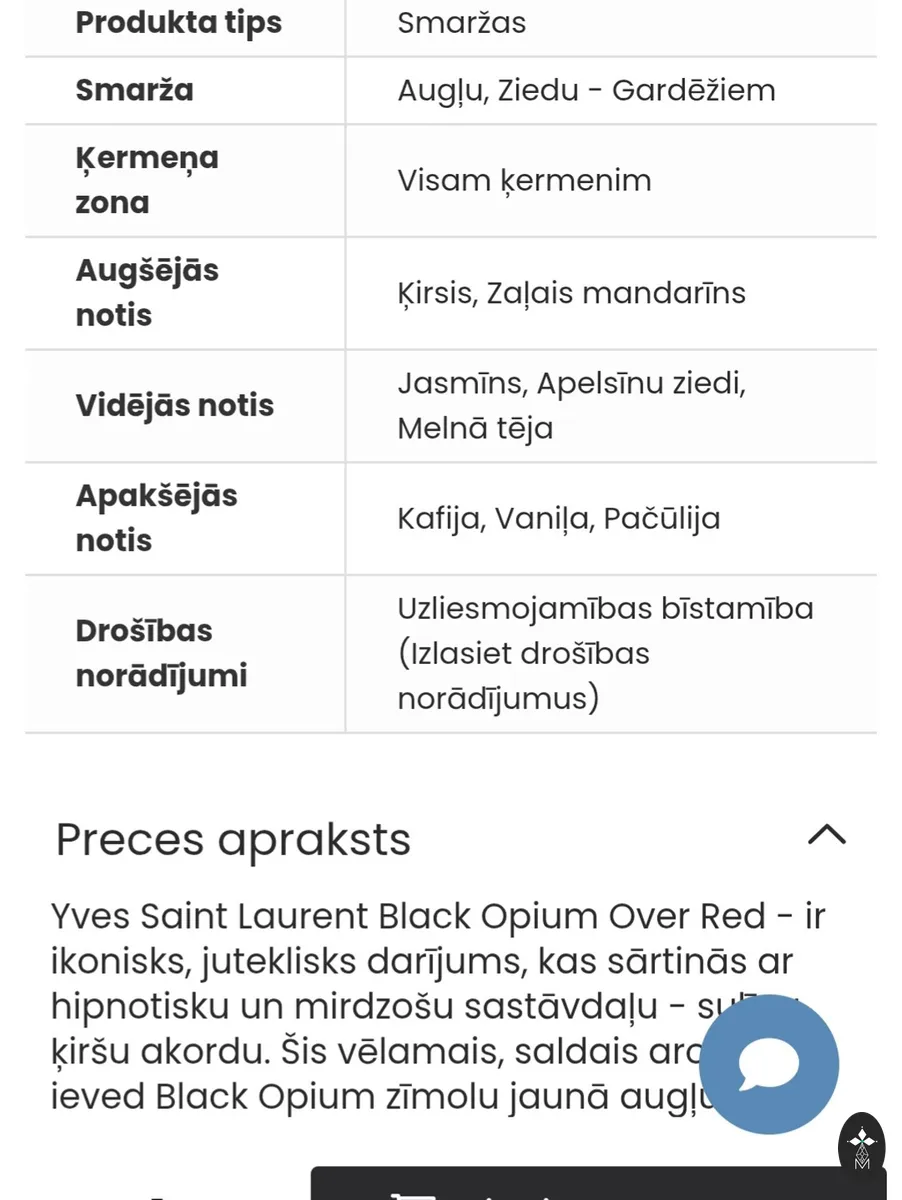
Task: Open the live chat bubble
Action: pyautogui.click(x=768, y=1065)
